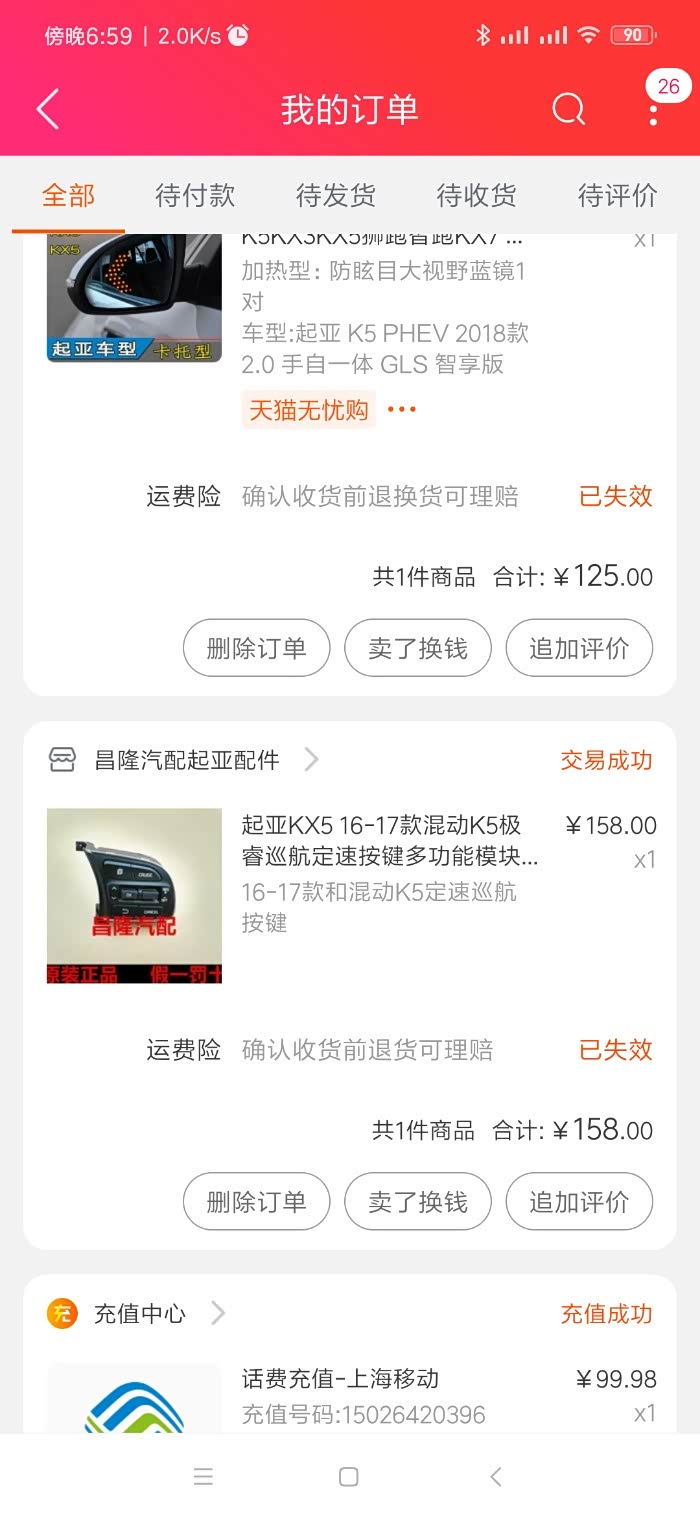This screenshot has height=1517, width=700.
Task: Open the 充值中心 shop
Action: point(140,1313)
